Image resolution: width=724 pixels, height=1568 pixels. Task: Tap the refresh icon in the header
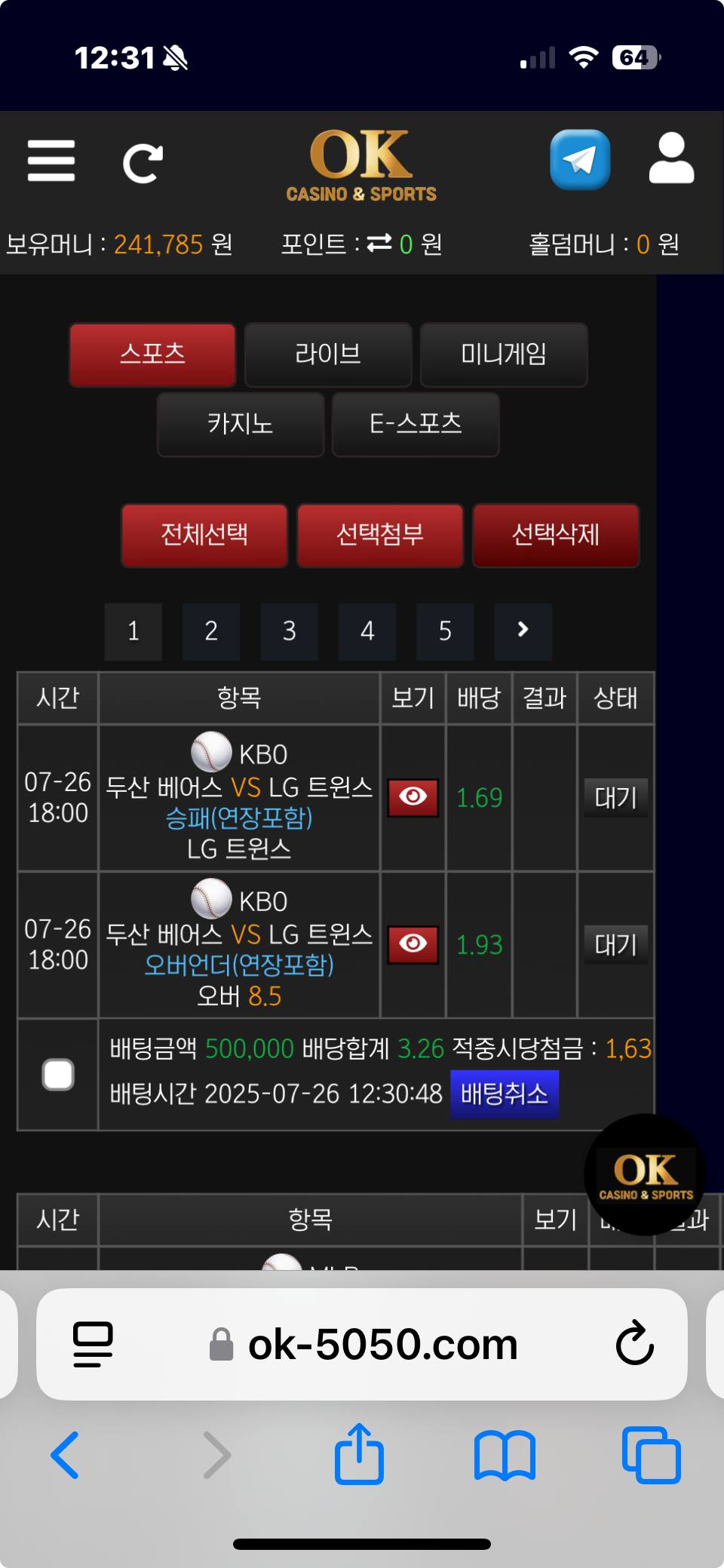click(143, 163)
